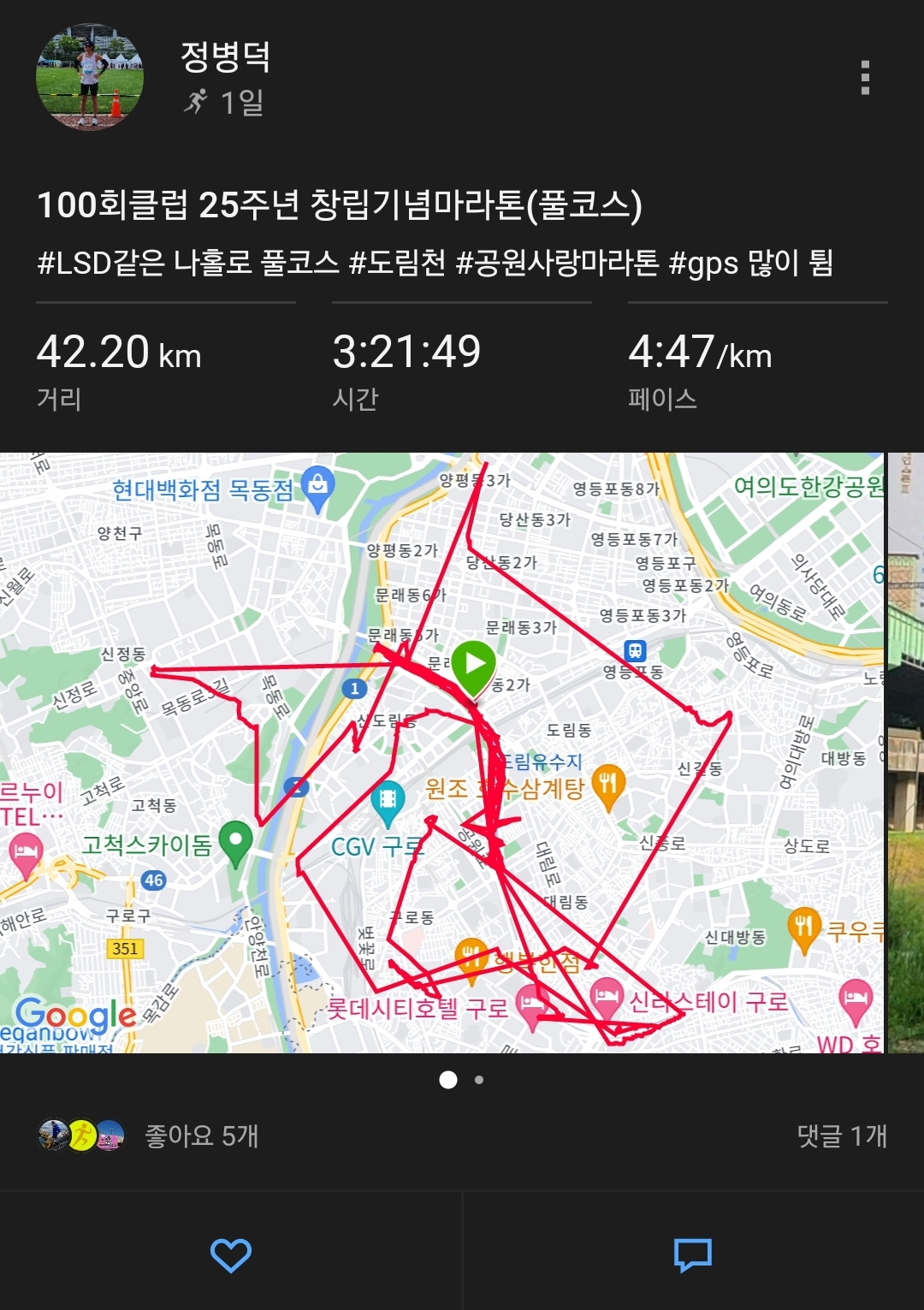The height and width of the screenshot is (1310, 924).
Task: Like this marathon activity with heart icon
Action: [231, 1254]
